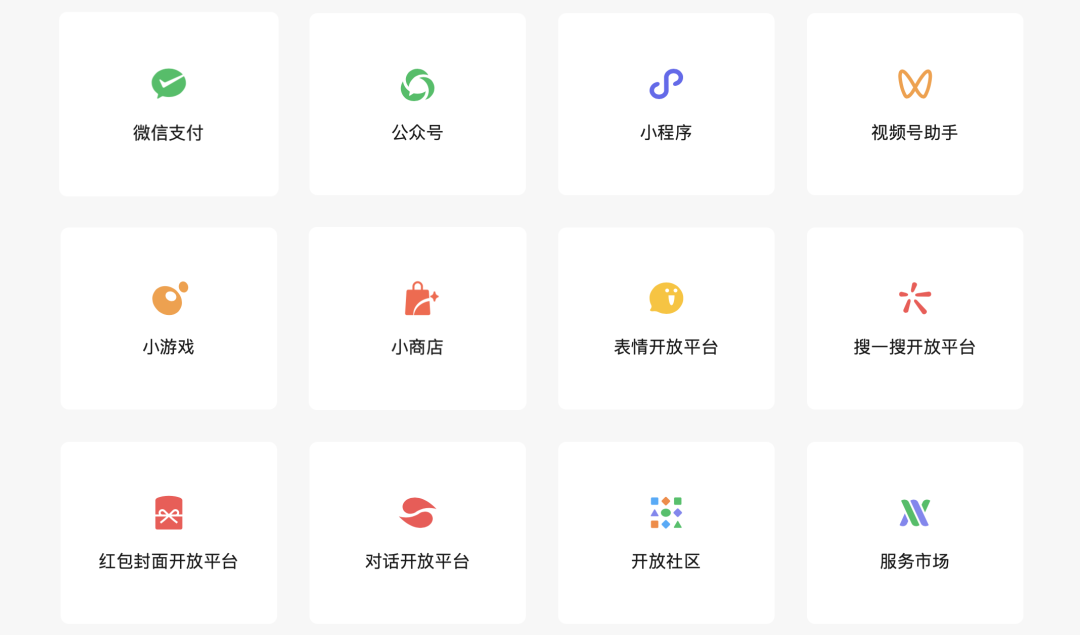Go to 视频号助手
Image resolution: width=1080 pixels, height=635 pixels.
914,105
